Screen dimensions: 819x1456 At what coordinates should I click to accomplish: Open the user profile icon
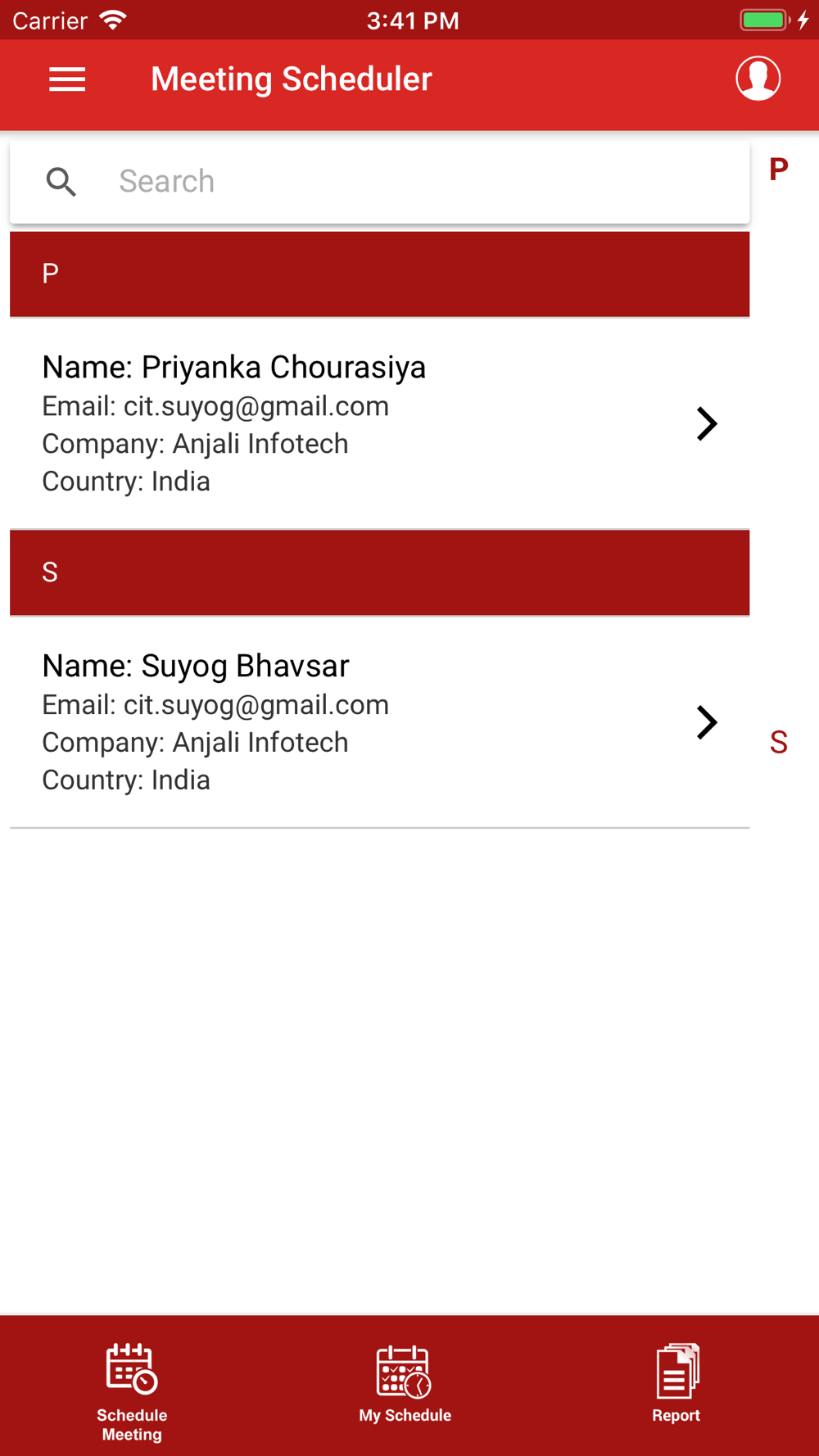[x=758, y=79]
